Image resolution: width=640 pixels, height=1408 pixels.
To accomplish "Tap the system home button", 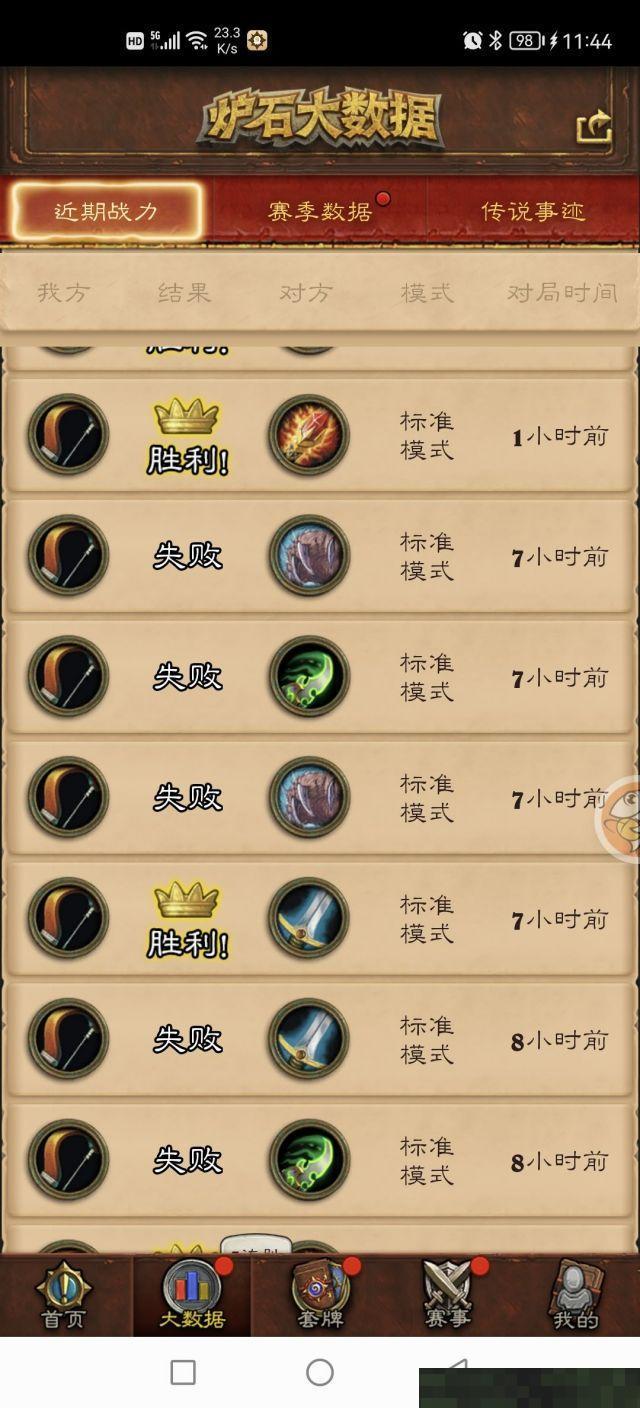I will click(320, 1372).
